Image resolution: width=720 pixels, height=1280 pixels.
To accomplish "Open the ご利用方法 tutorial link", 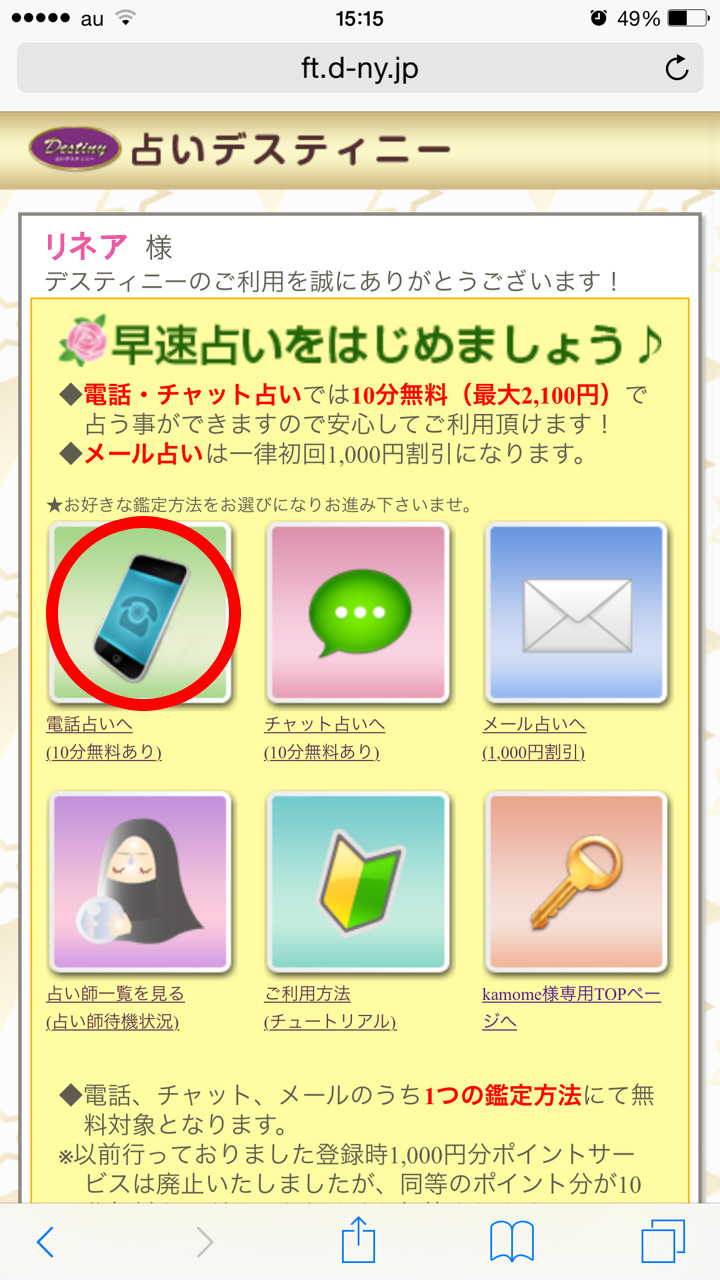I will [307, 994].
